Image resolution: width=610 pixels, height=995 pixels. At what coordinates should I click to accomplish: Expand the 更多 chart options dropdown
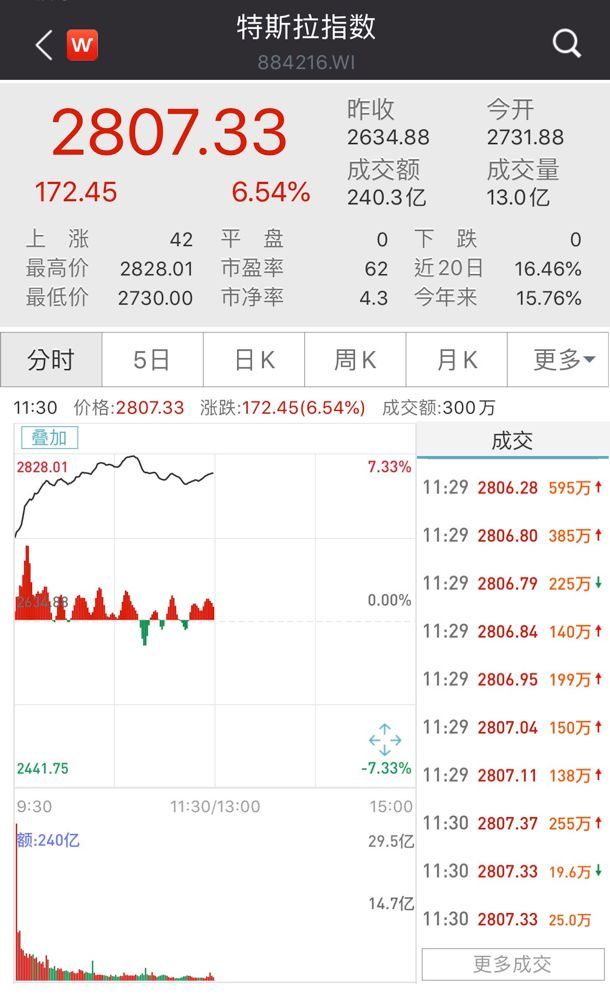pos(559,360)
